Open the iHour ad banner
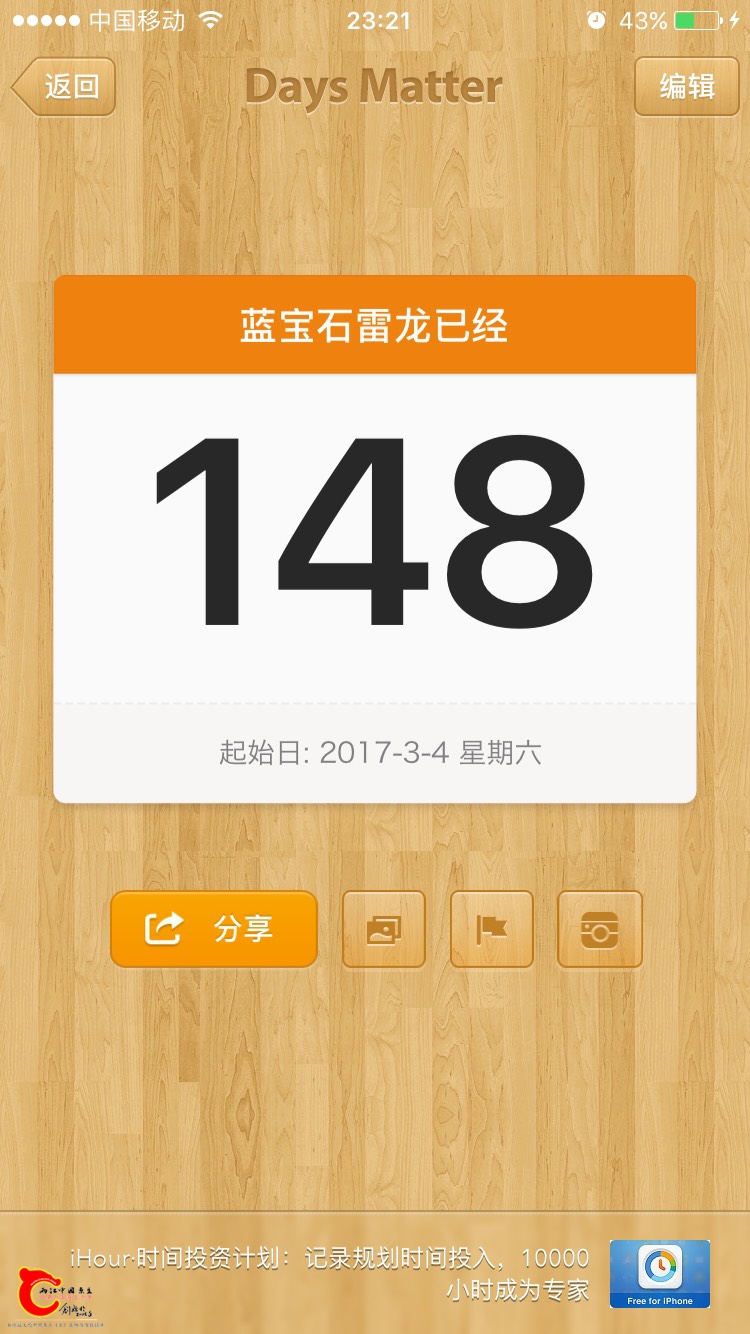Image resolution: width=750 pixels, height=1334 pixels. click(375, 1272)
